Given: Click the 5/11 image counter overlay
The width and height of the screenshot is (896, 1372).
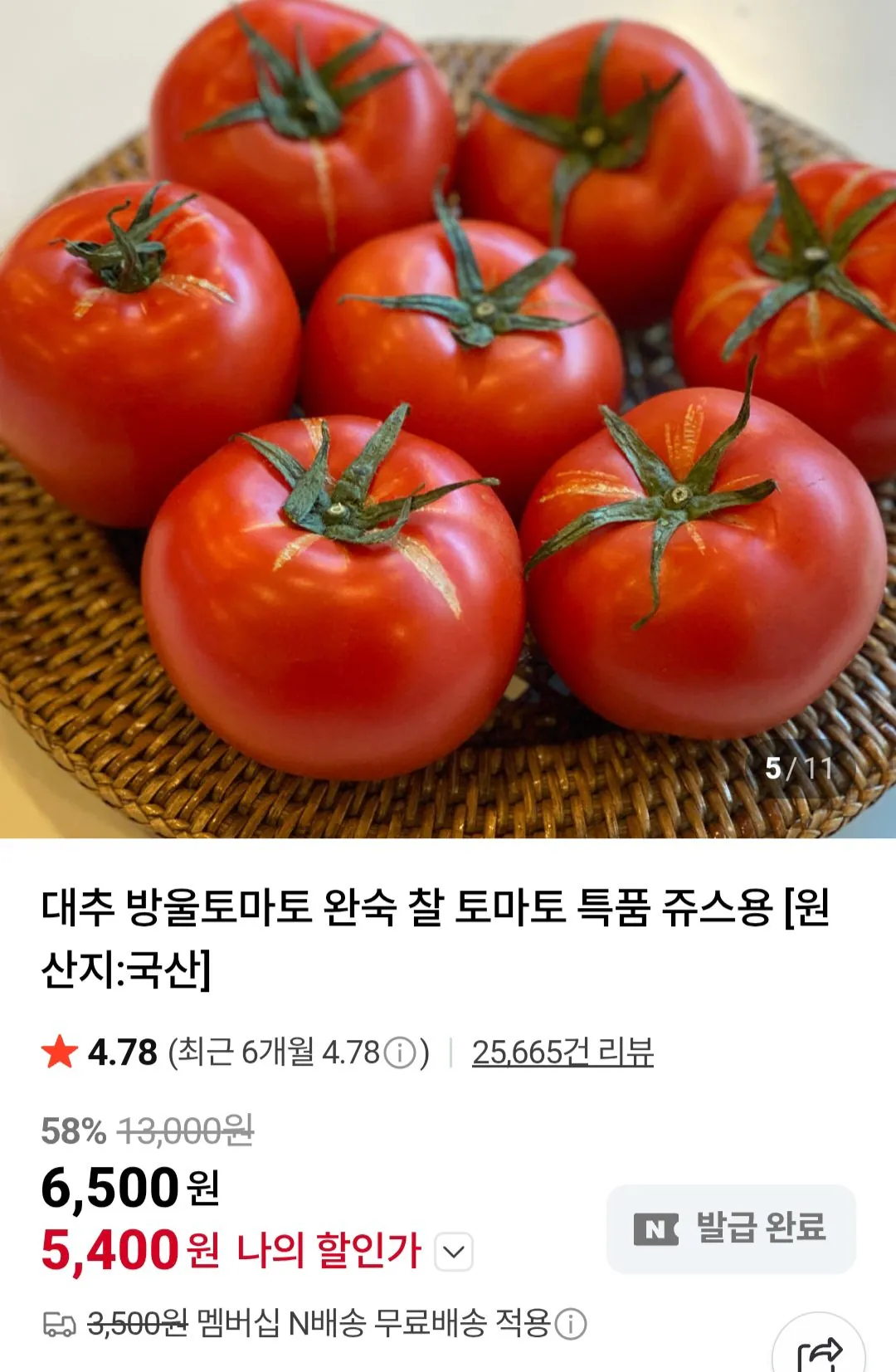Looking at the screenshot, I should click(799, 768).
